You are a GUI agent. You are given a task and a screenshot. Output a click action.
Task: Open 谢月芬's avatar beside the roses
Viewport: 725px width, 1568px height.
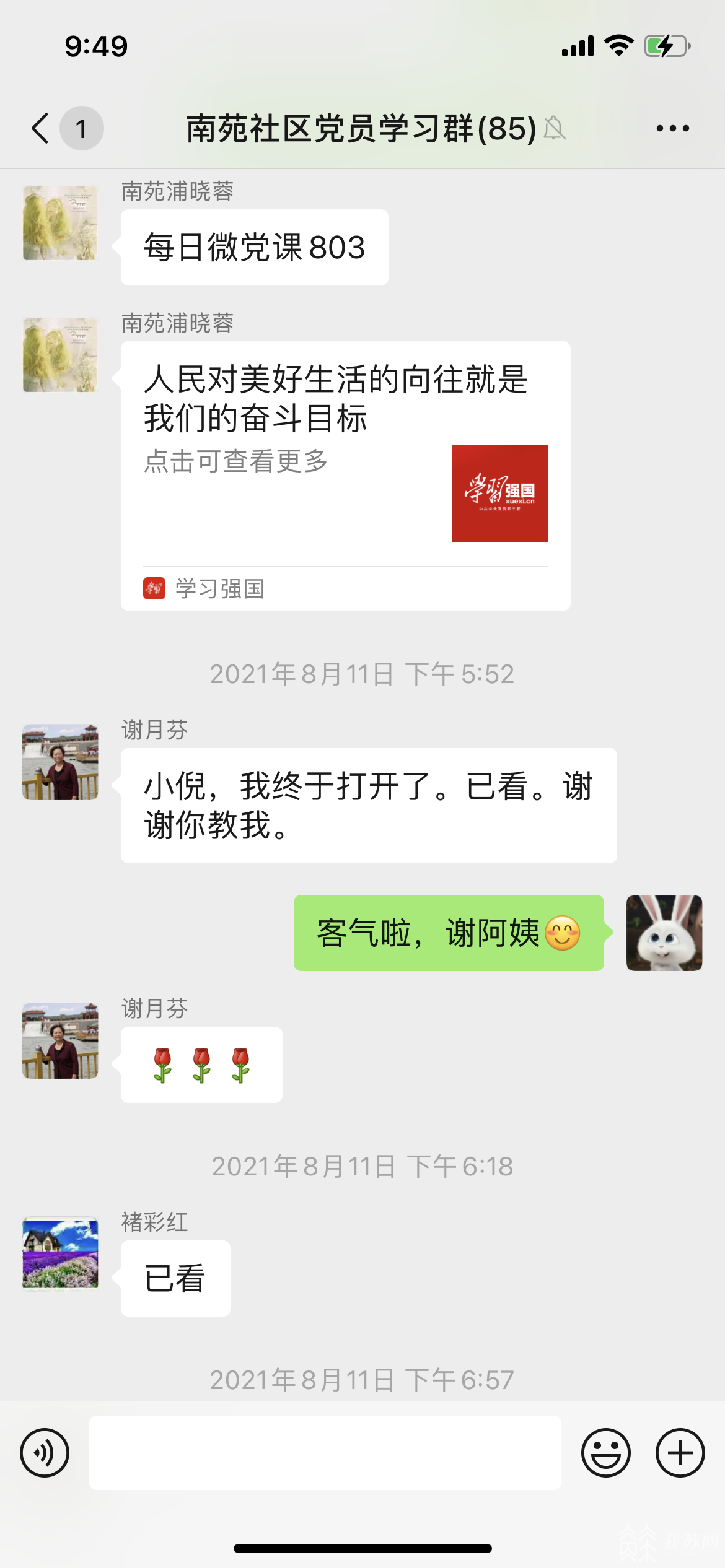point(60,1041)
